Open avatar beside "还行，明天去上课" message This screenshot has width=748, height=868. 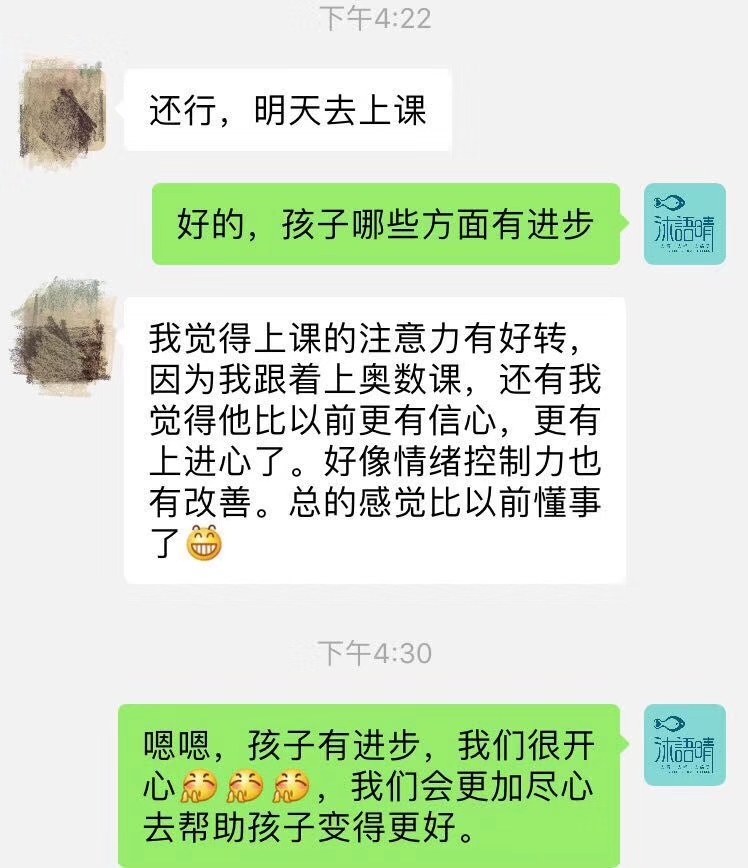point(62,107)
